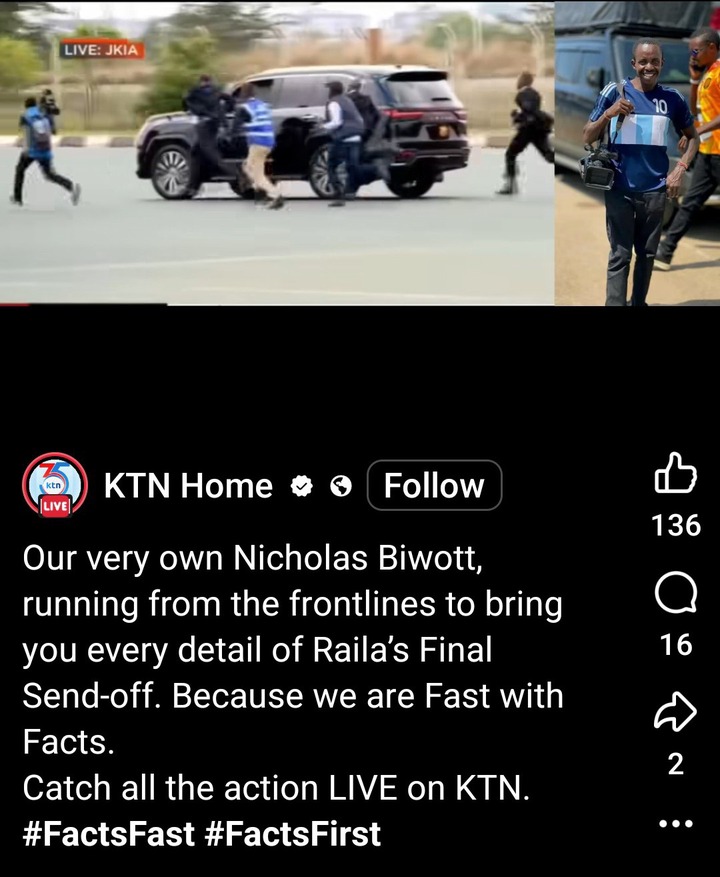The image size is (720, 877).
Task: Follow the KTN Home page
Action: coord(434,486)
